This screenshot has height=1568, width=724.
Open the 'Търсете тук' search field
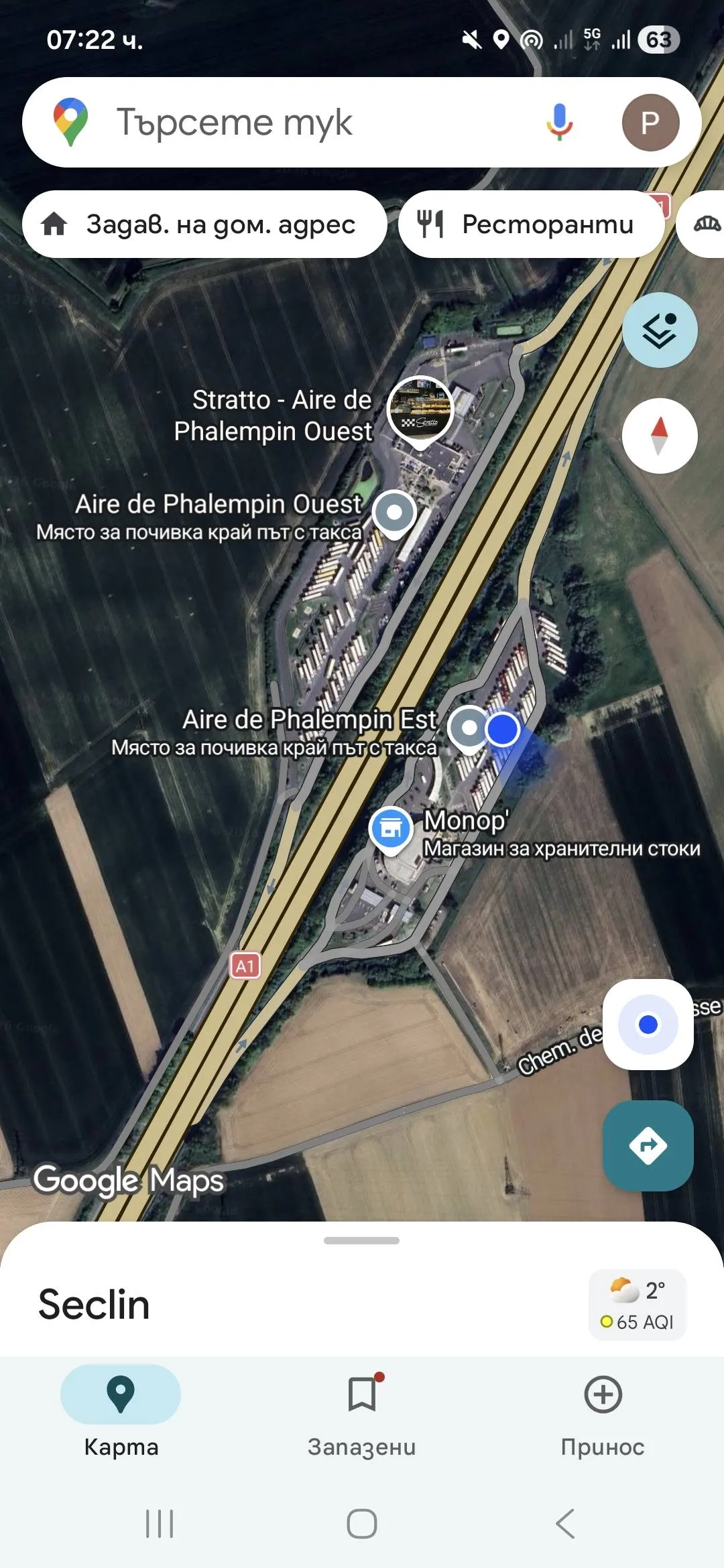click(302, 123)
